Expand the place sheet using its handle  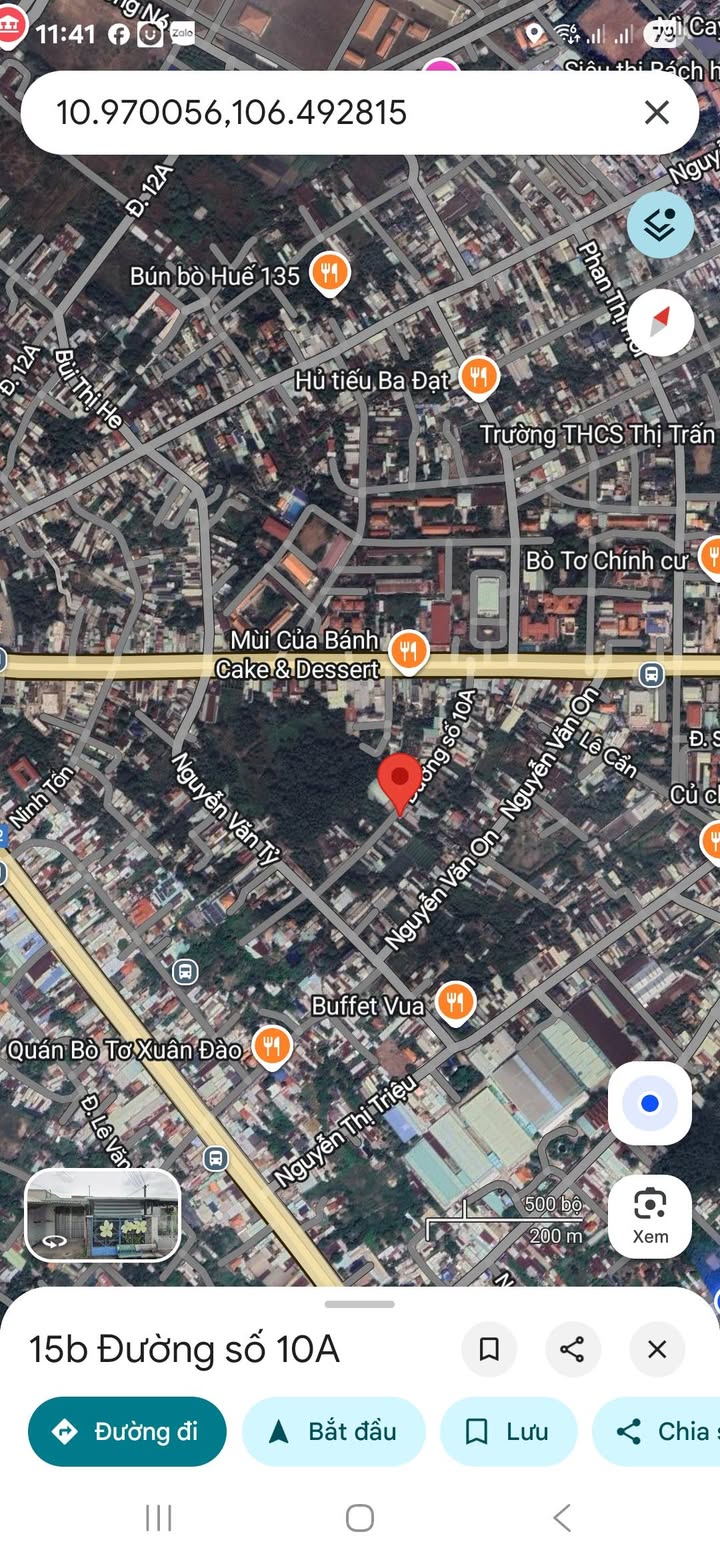tap(360, 1304)
